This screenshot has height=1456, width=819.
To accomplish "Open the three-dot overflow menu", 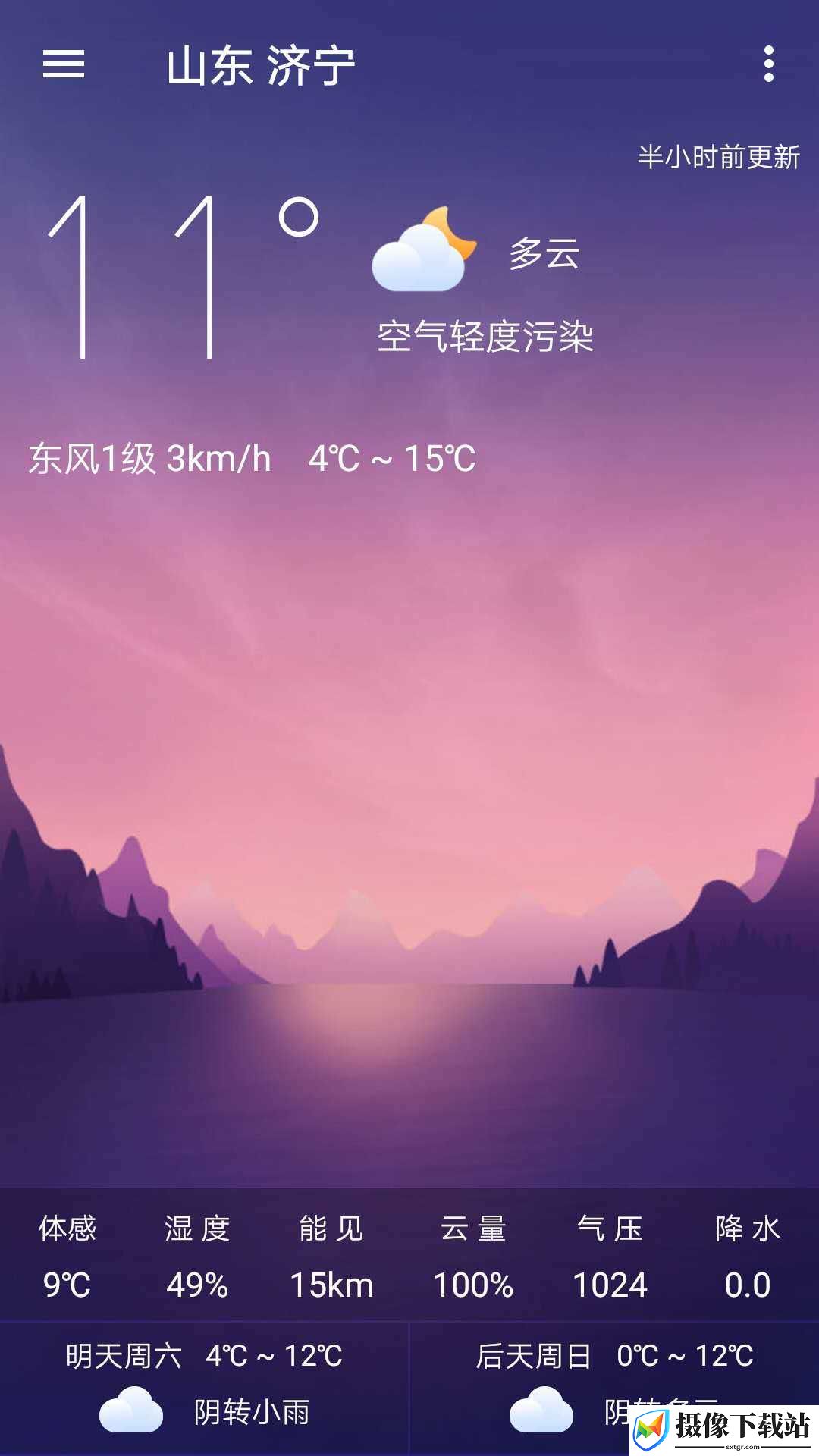I will tap(768, 64).
